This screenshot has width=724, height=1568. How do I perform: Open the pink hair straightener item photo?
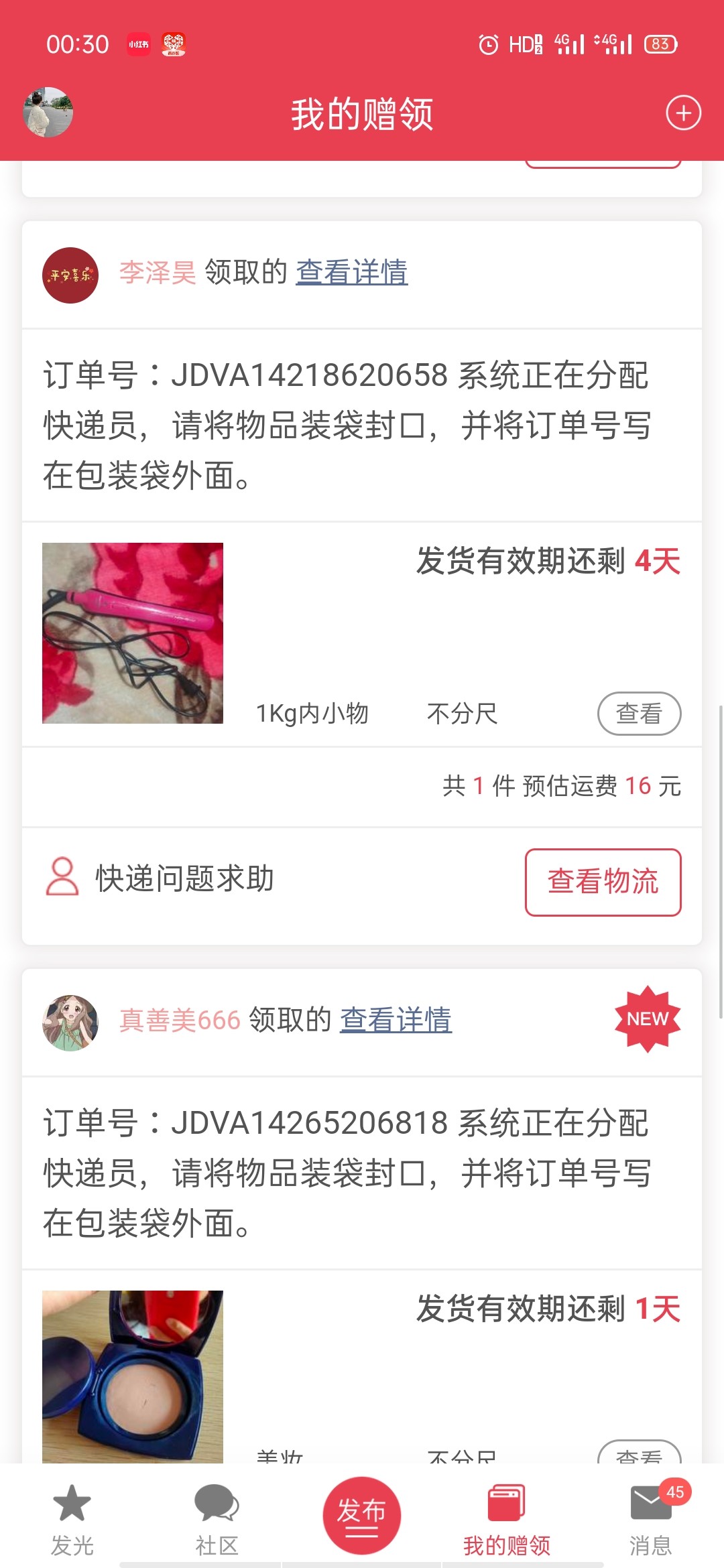[x=133, y=633]
